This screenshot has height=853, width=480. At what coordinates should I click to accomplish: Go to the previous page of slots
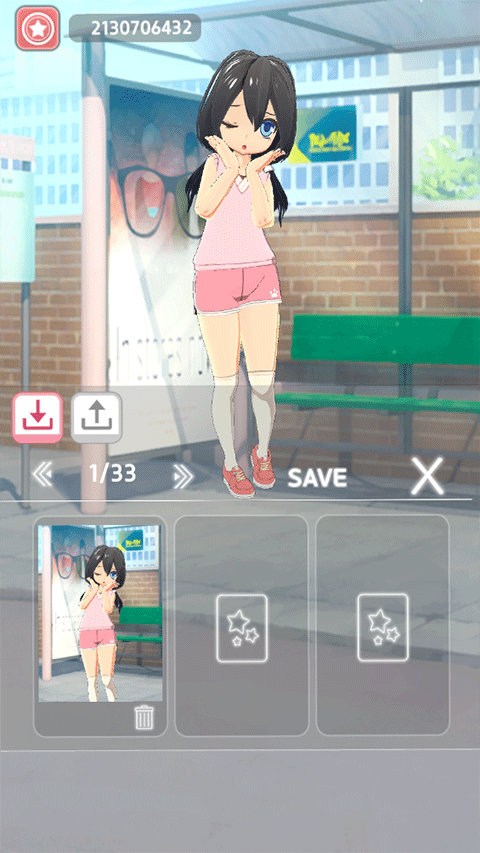(x=42, y=476)
